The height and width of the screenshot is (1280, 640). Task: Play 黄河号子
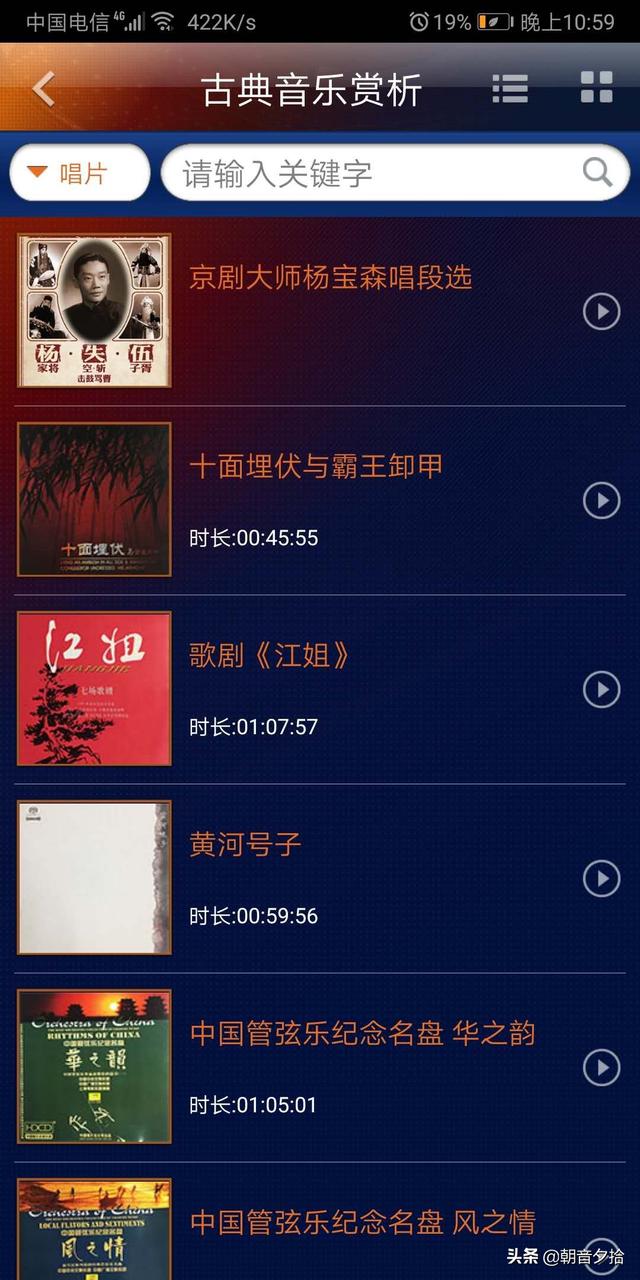pos(602,878)
